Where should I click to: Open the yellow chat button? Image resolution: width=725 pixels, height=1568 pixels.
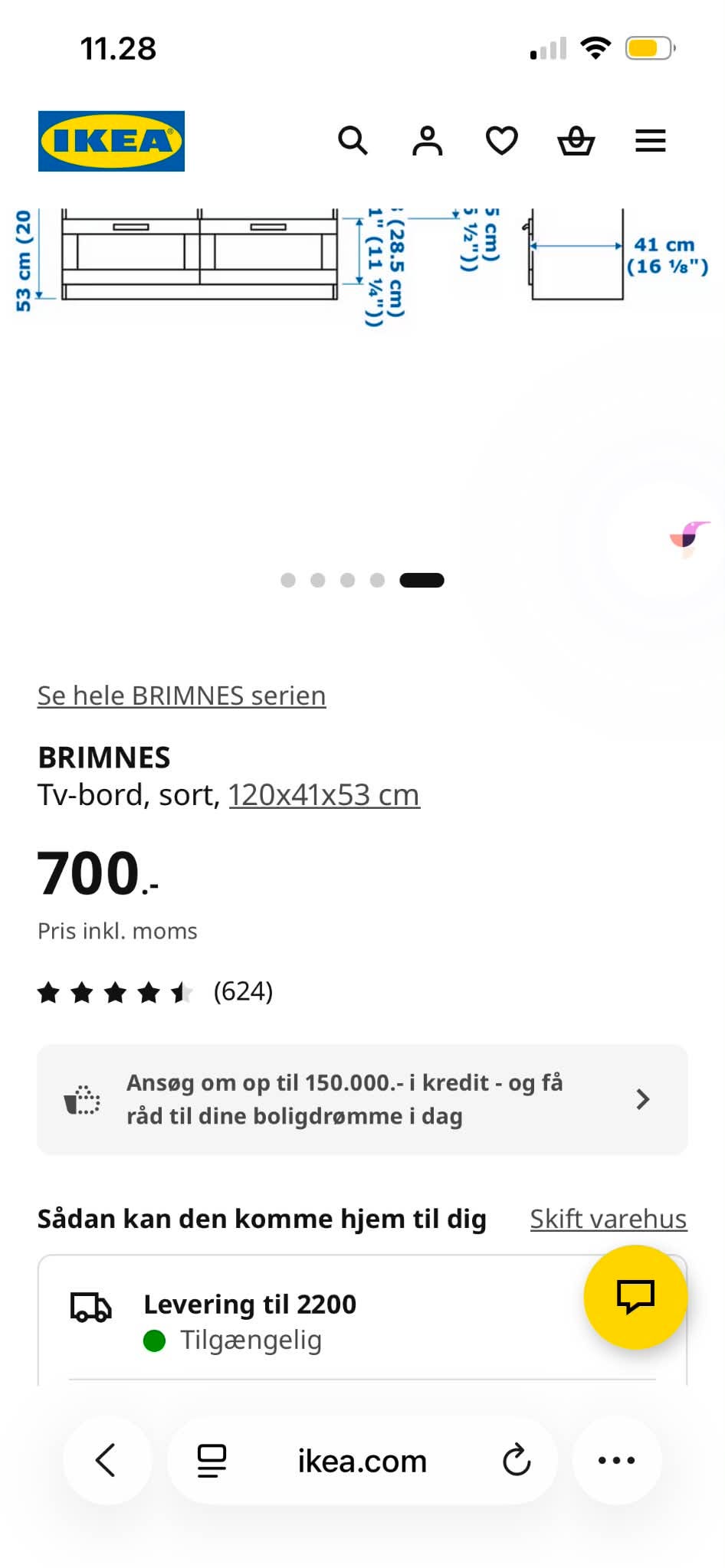pyautogui.click(x=635, y=1297)
